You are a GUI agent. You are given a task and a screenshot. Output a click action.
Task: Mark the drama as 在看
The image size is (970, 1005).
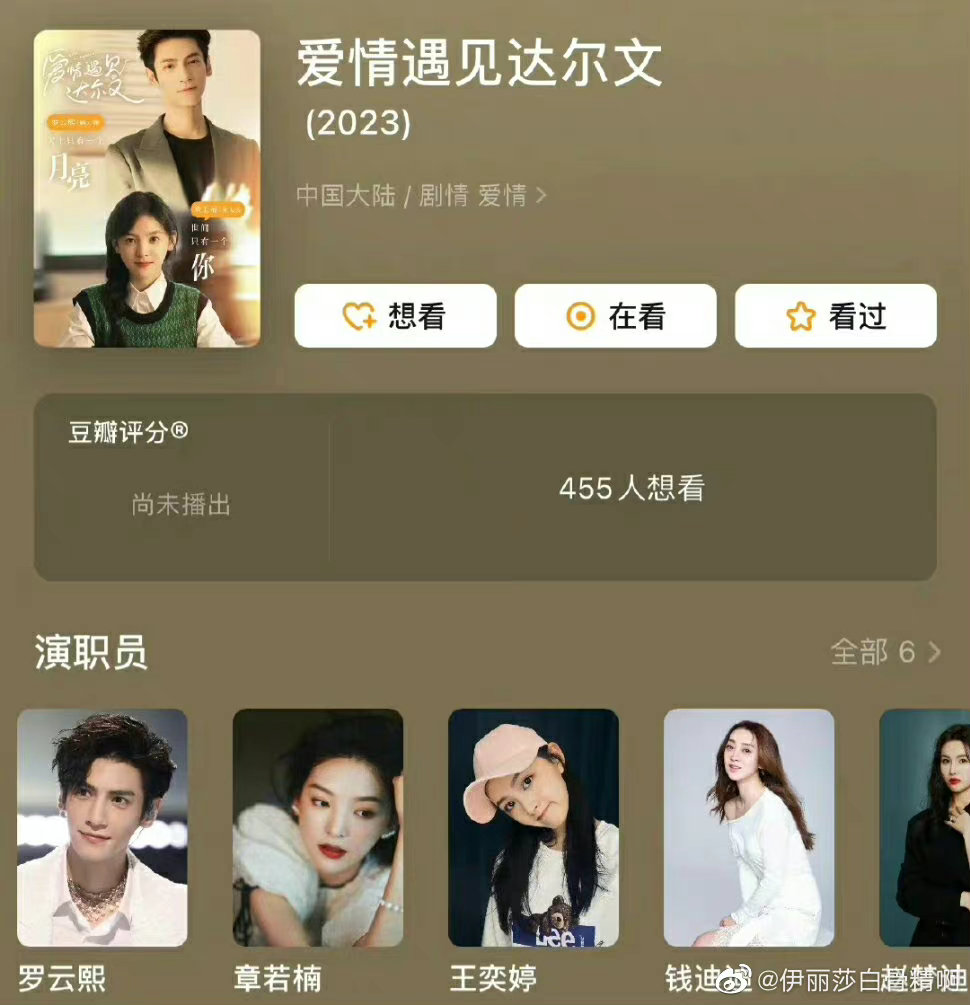click(615, 316)
